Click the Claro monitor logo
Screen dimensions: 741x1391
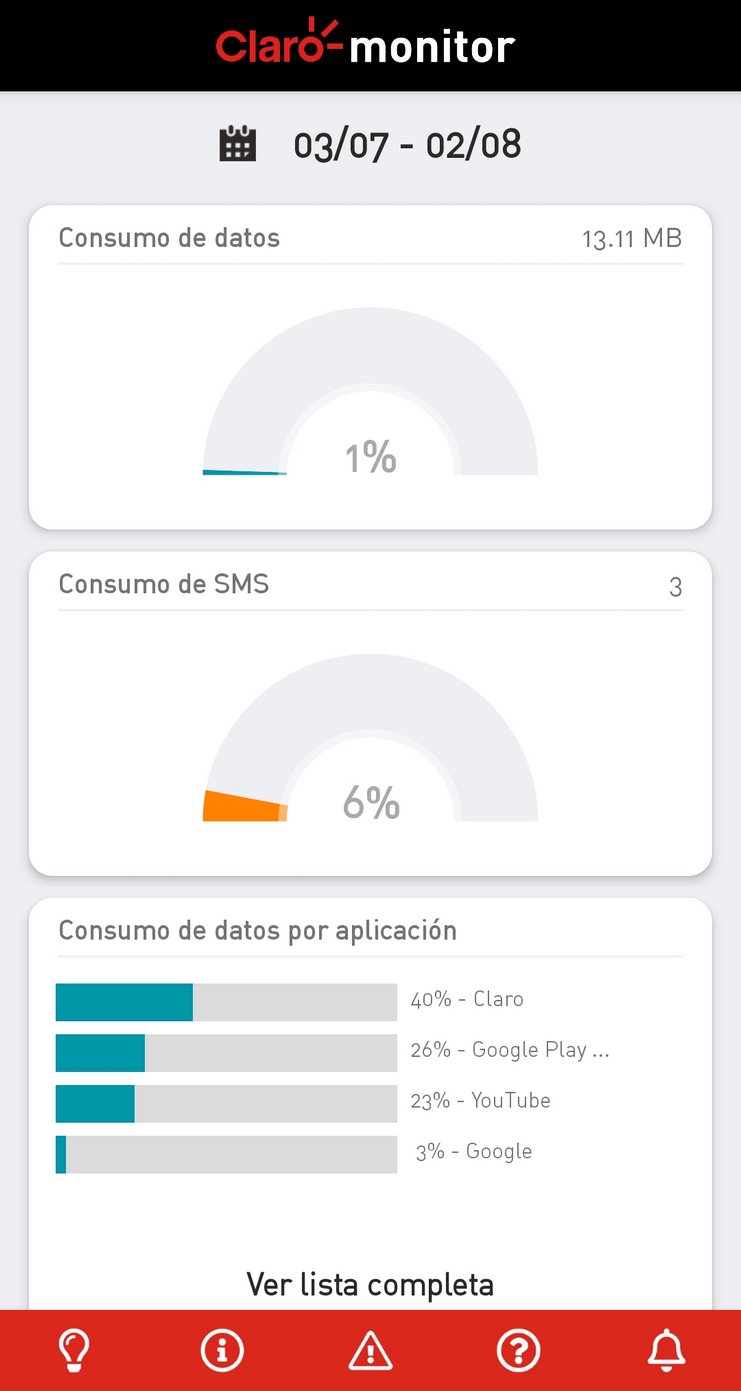(x=368, y=44)
